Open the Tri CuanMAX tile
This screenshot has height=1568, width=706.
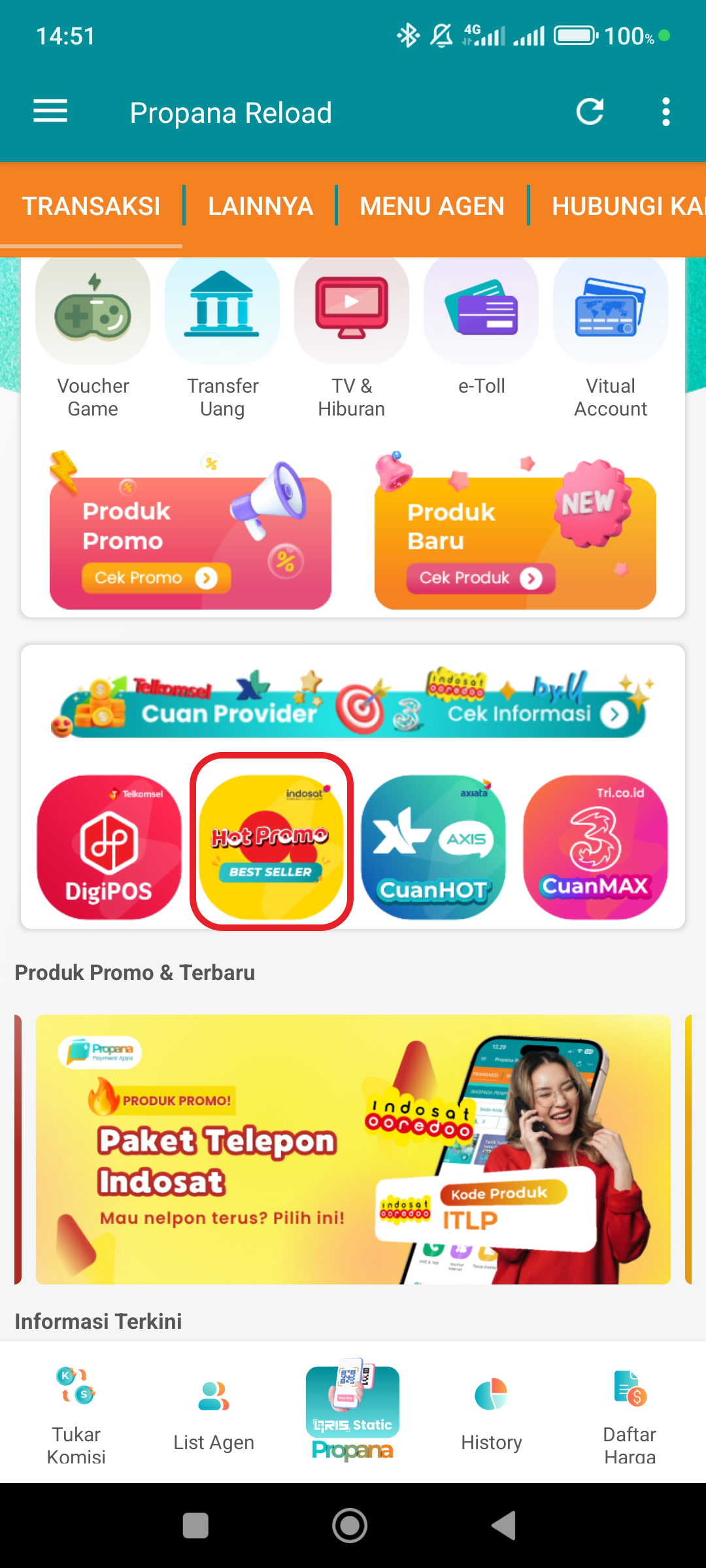click(596, 847)
